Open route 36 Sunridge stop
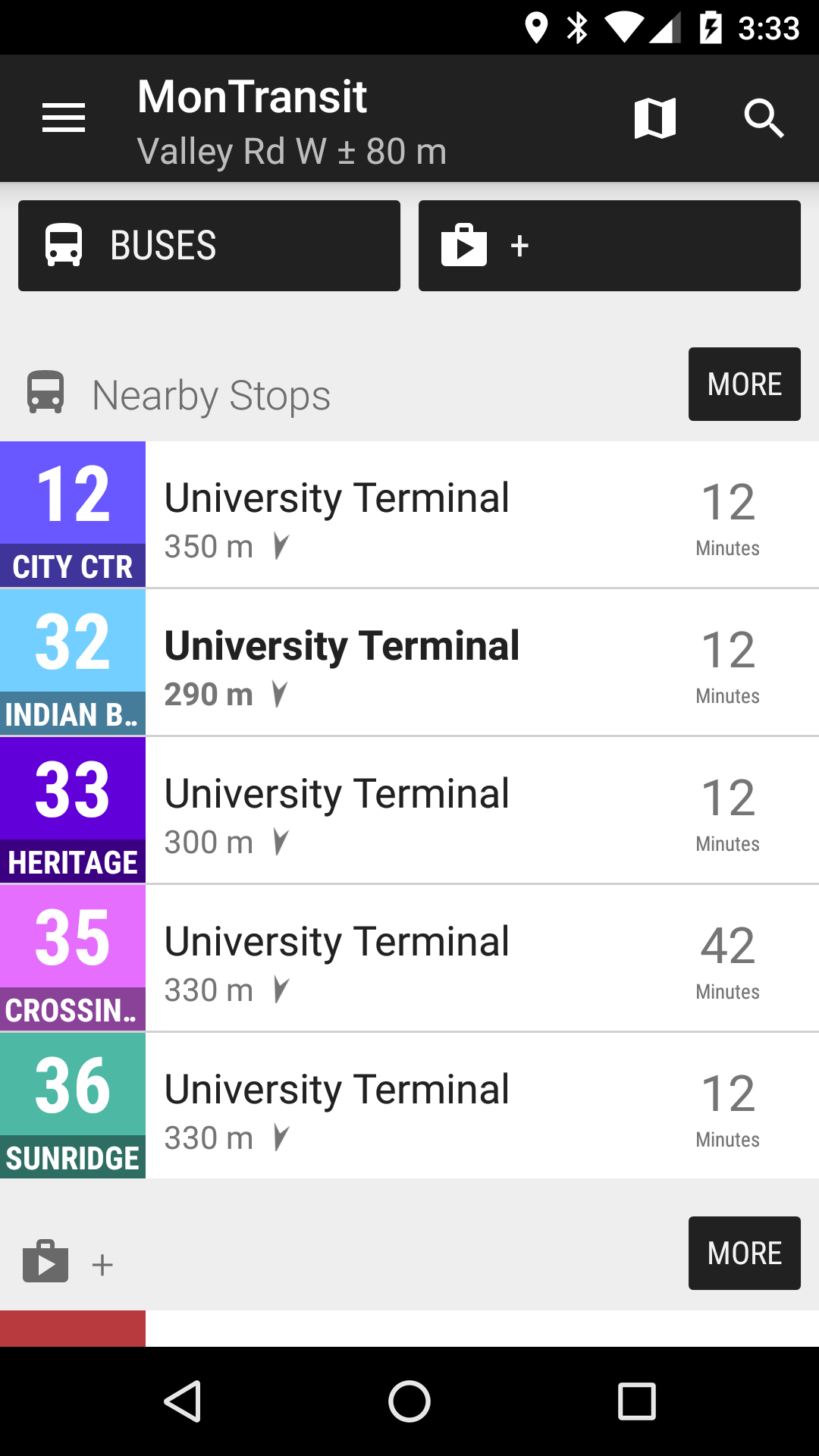Image resolution: width=819 pixels, height=1456 pixels. point(409,1106)
